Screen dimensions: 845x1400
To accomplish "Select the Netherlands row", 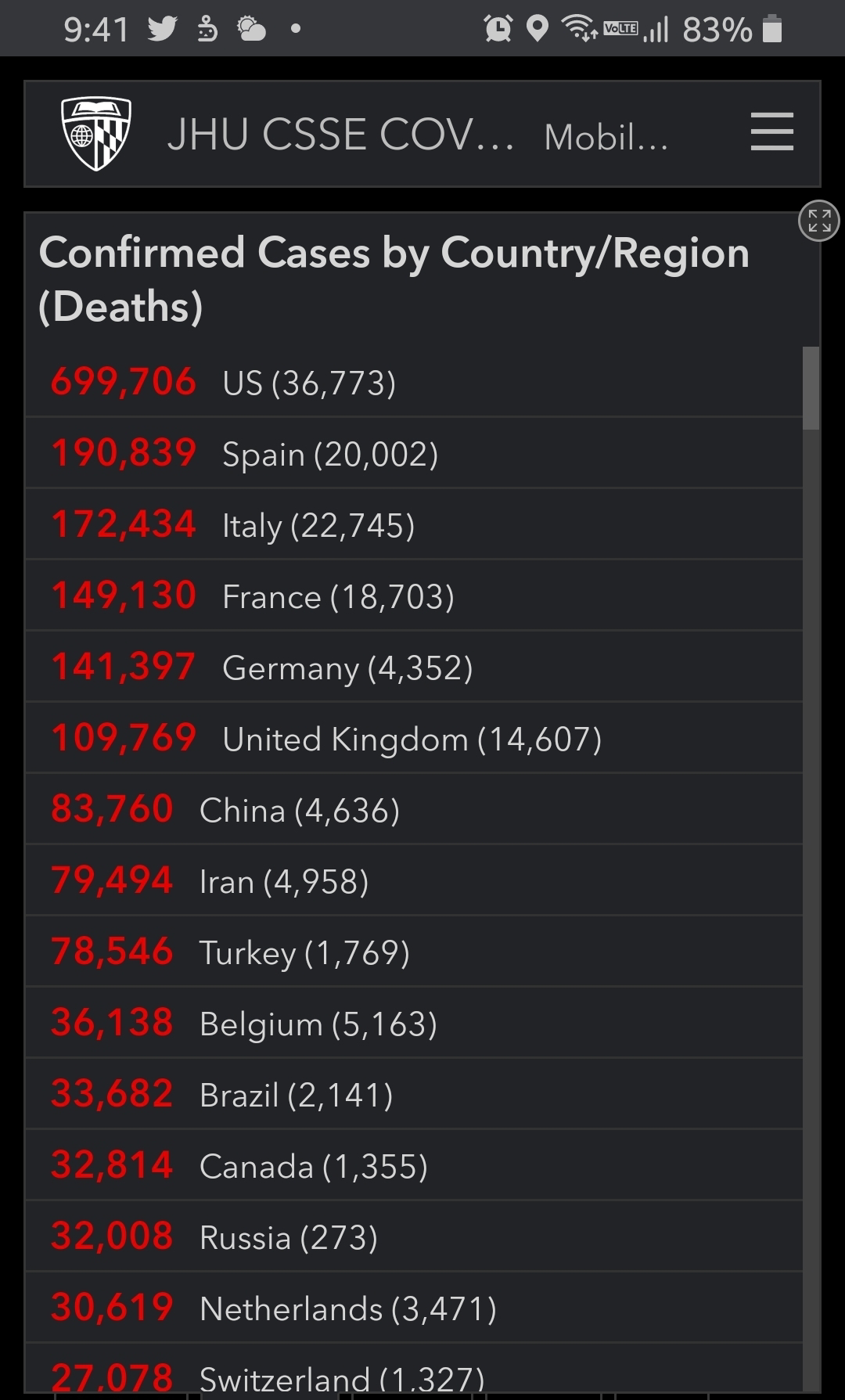I will pos(414,1308).
